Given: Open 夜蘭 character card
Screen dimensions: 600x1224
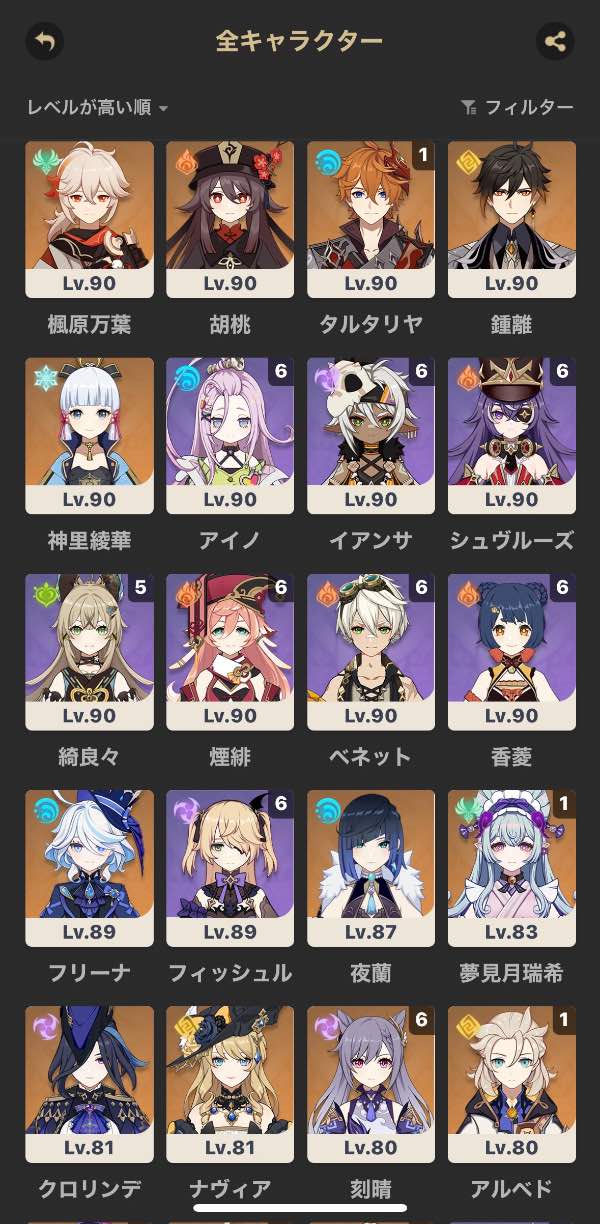Looking at the screenshot, I should (x=371, y=867).
